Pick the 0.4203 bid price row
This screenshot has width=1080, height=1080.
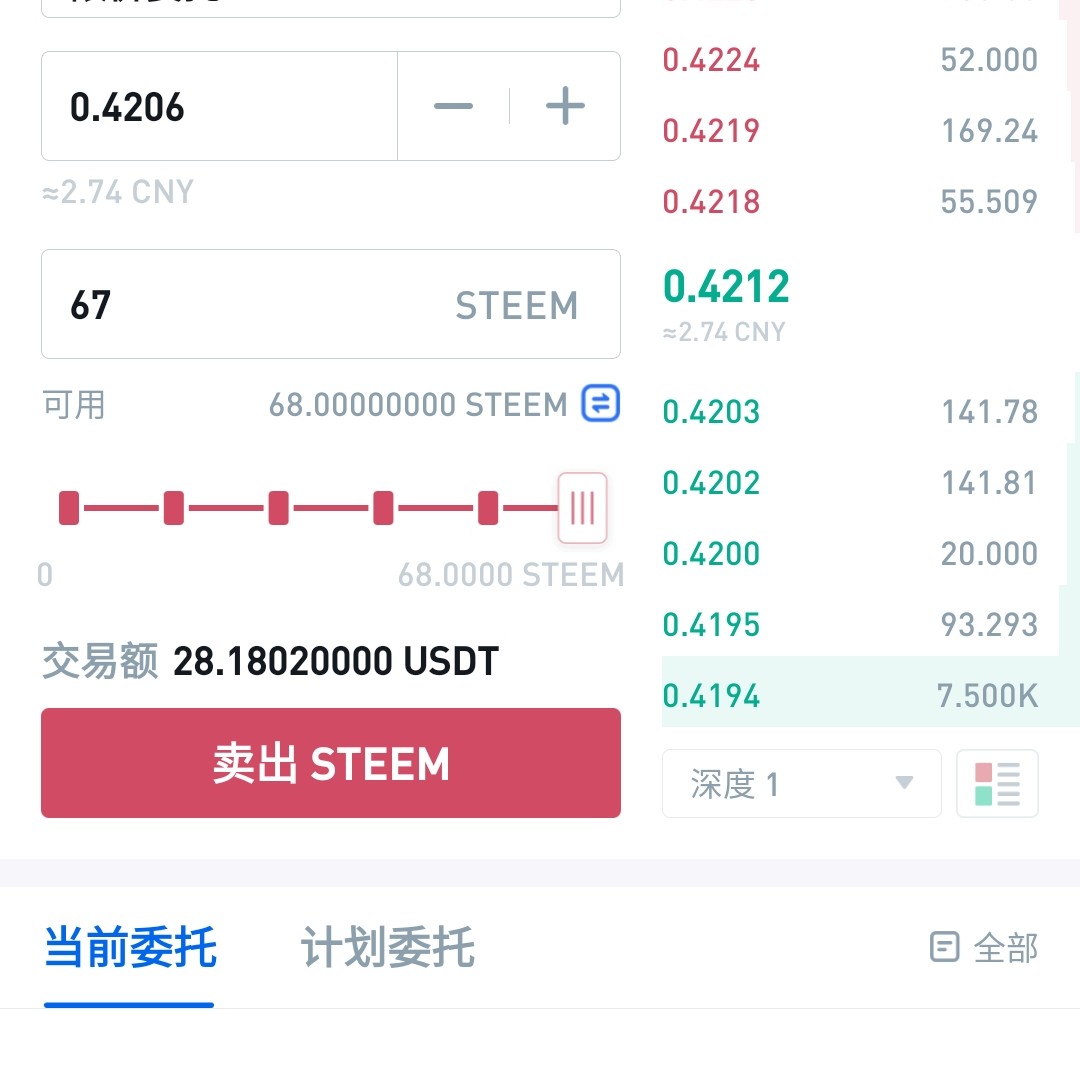[850, 412]
